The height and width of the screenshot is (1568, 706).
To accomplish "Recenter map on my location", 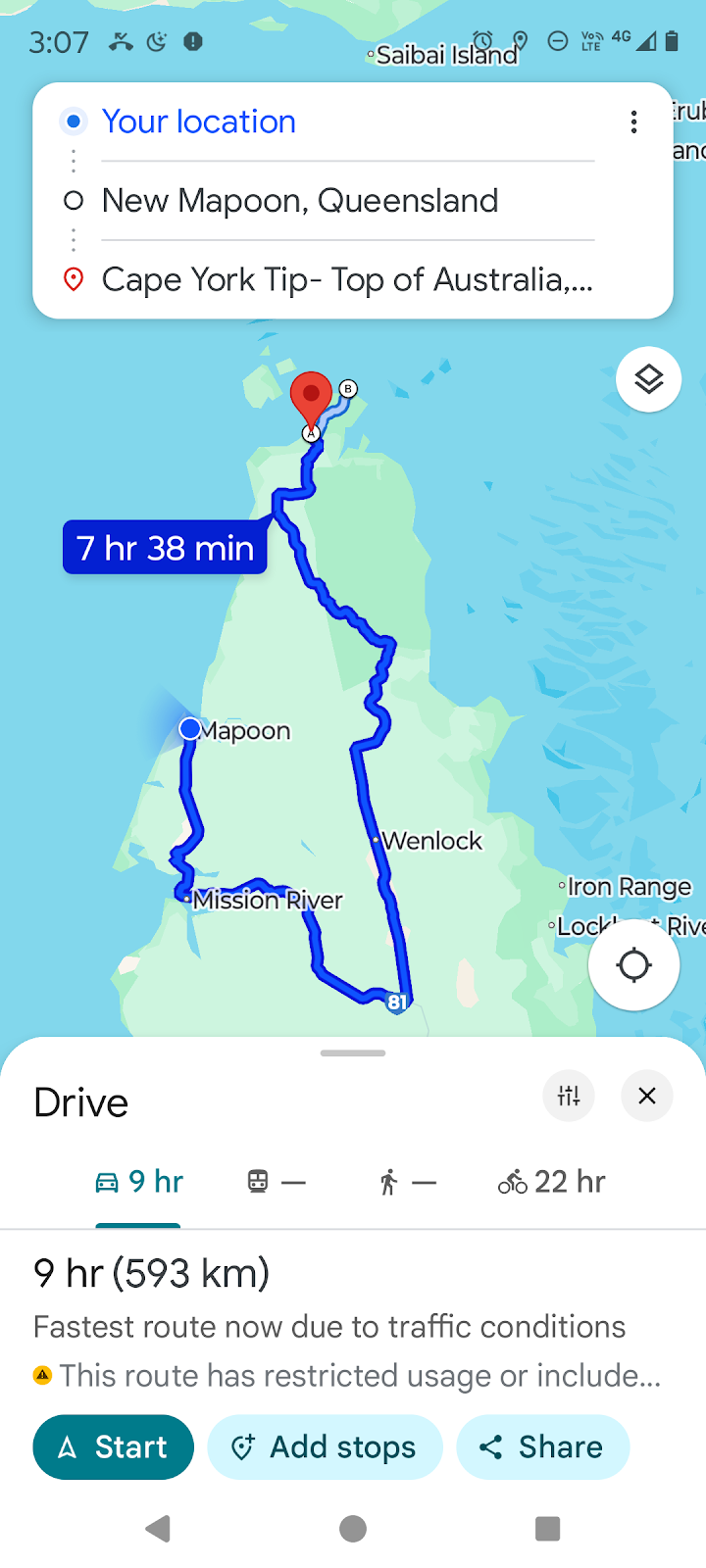I will [x=633, y=965].
